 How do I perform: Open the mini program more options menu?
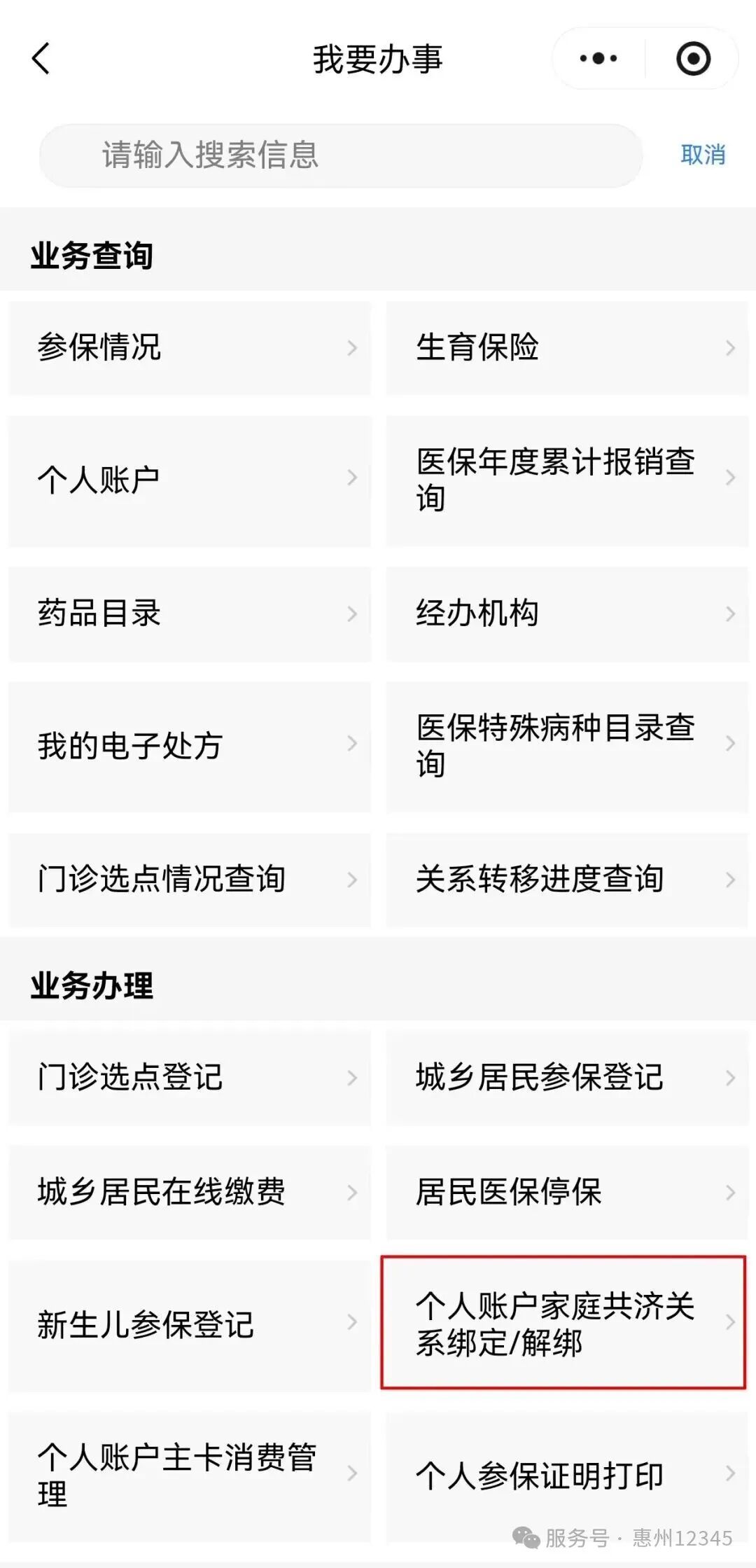tap(598, 59)
